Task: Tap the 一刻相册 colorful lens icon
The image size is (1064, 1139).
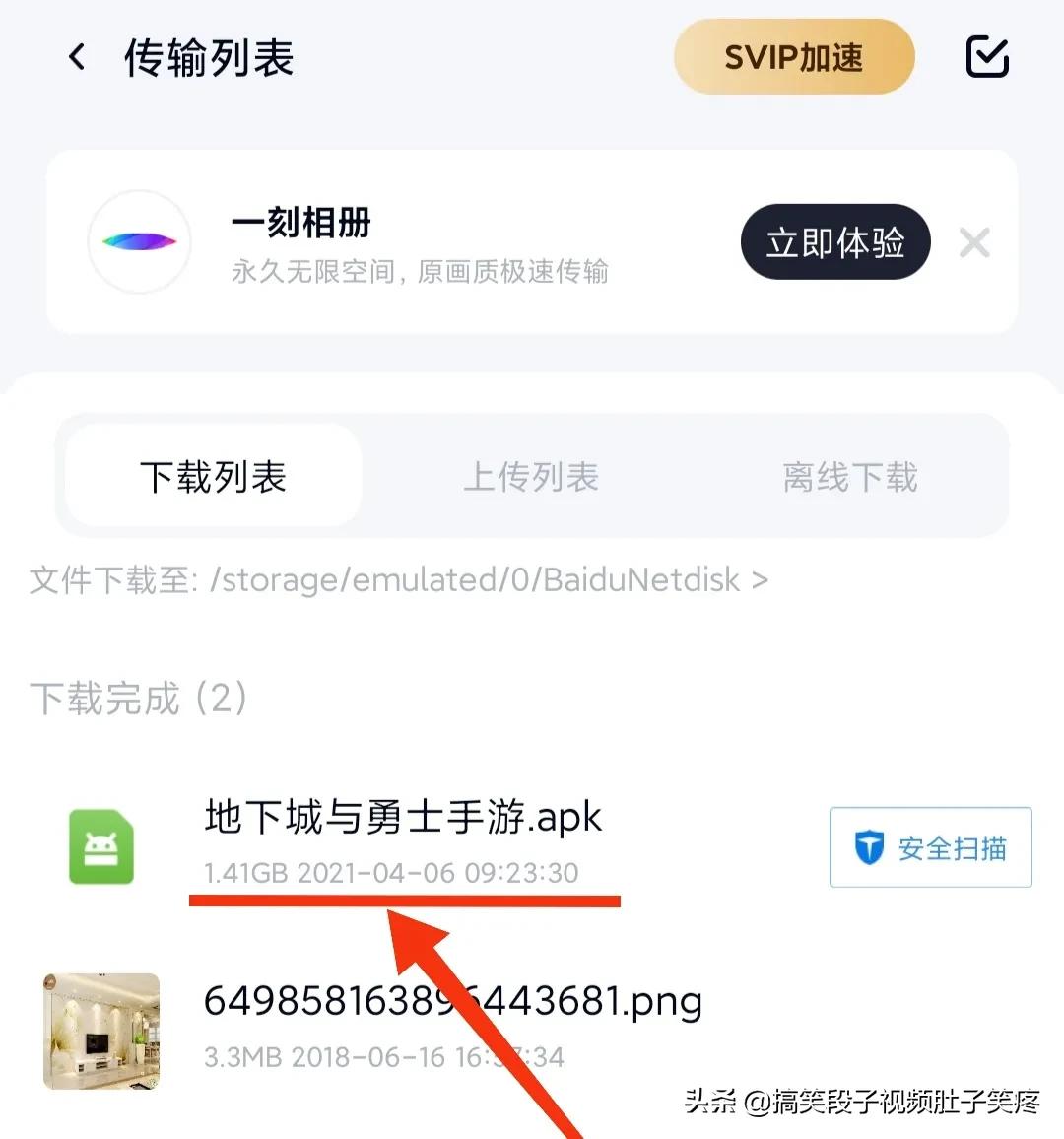Action: (139, 241)
